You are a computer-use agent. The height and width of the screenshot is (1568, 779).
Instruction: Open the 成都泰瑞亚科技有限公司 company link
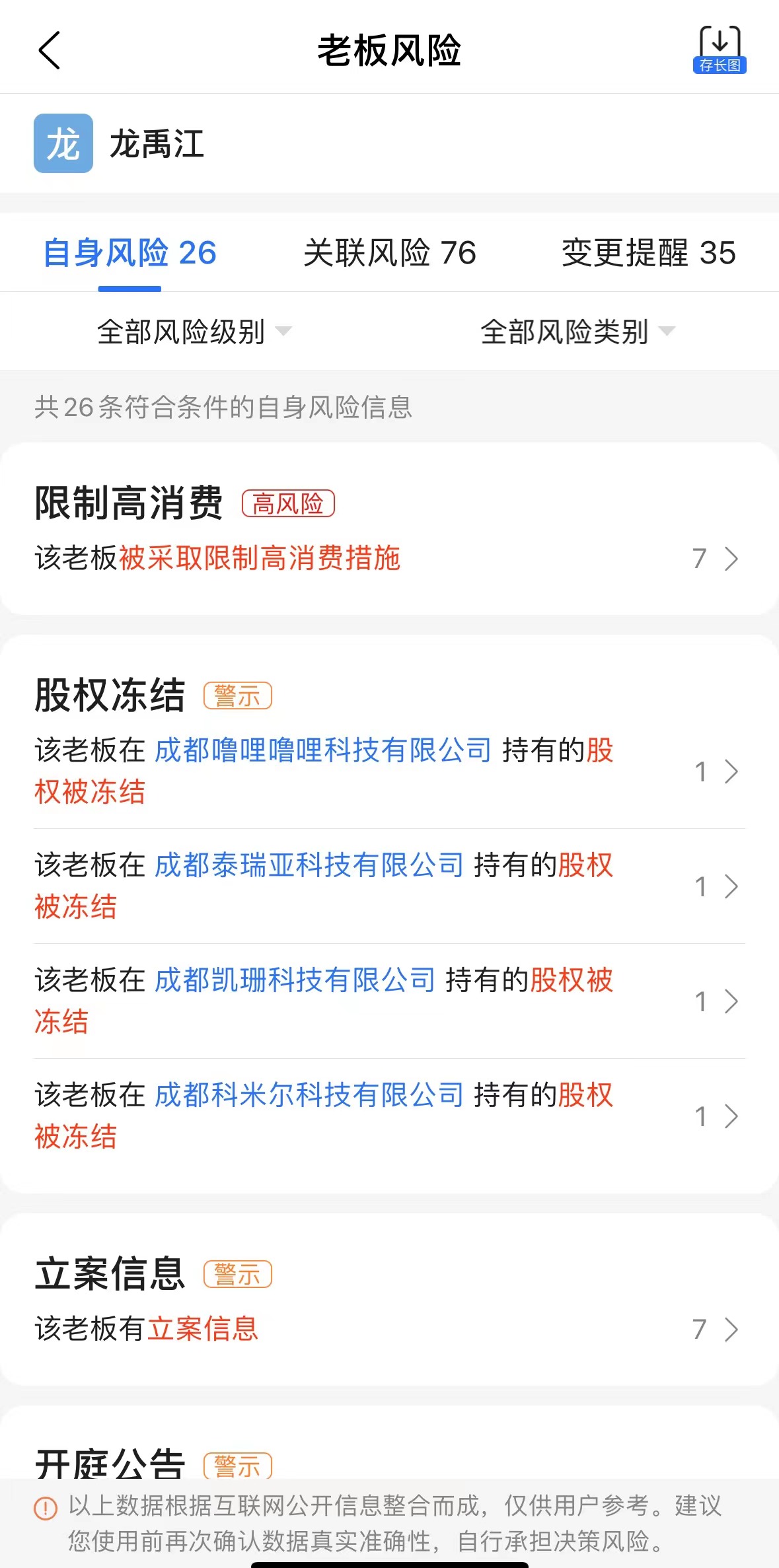pyautogui.click(x=309, y=866)
